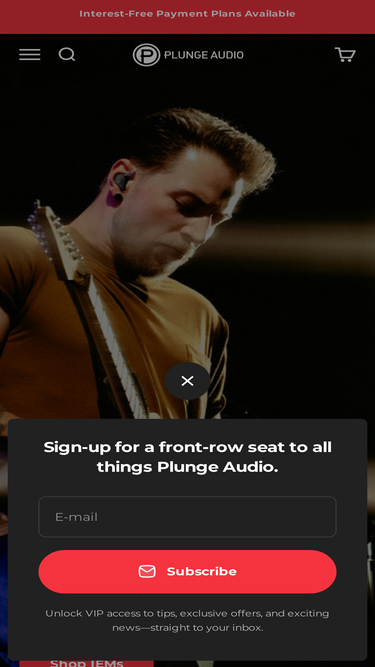Open the shopping cart
Viewport: 375px width, 667px height.
point(345,54)
